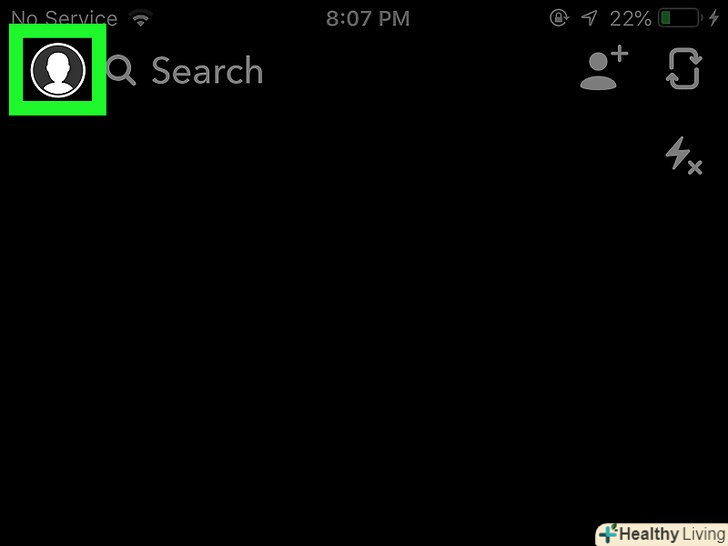Open the add friends icon
The height and width of the screenshot is (546, 728).
click(604, 70)
